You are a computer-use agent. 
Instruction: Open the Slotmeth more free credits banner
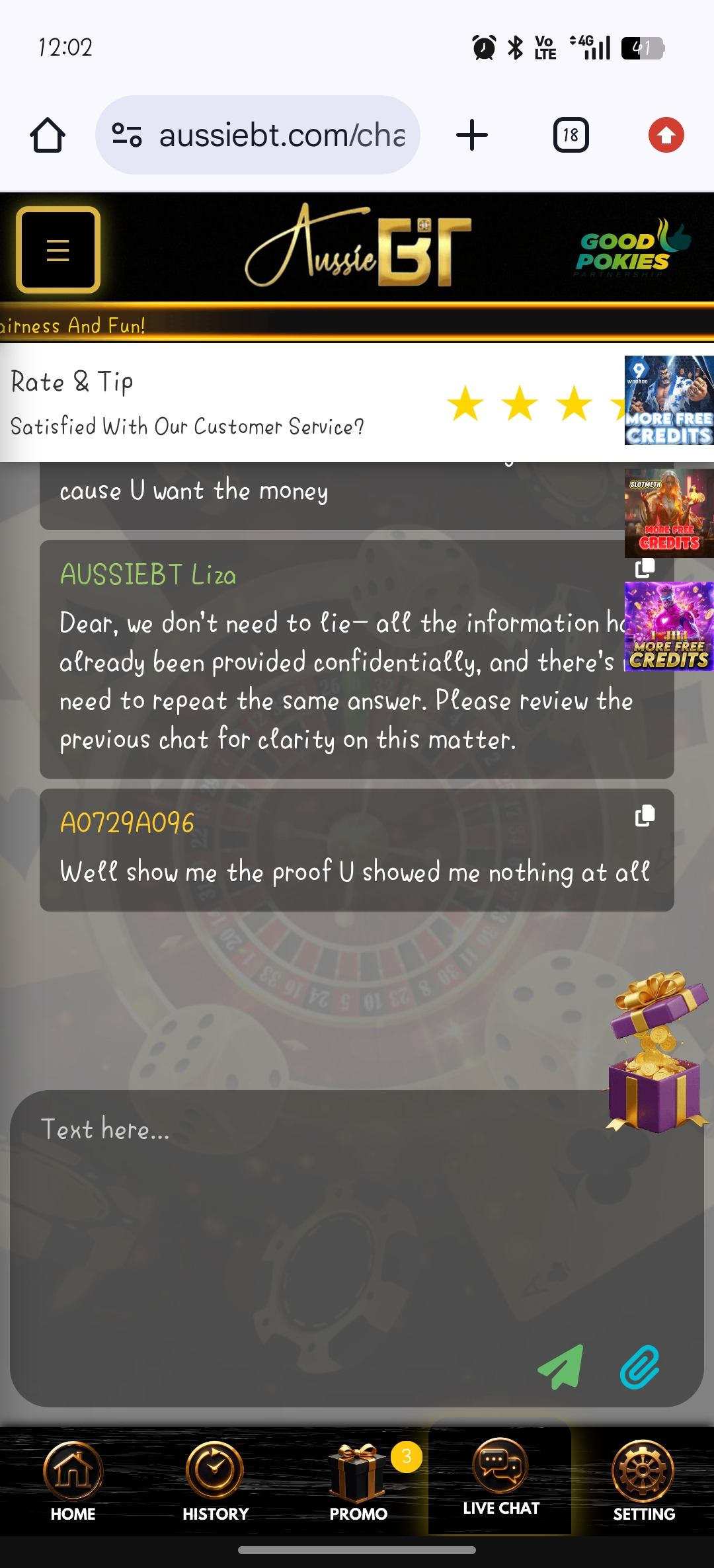pyautogui.click(x=668, y=512)
